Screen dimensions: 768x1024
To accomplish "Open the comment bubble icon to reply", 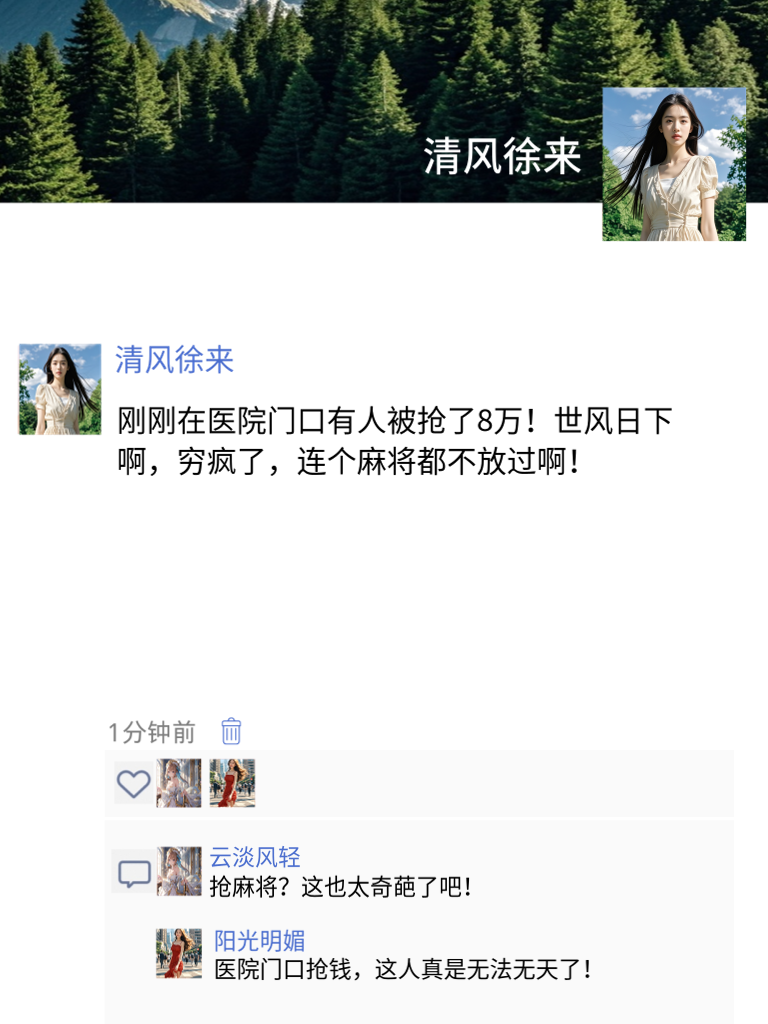I will point(132,873).
